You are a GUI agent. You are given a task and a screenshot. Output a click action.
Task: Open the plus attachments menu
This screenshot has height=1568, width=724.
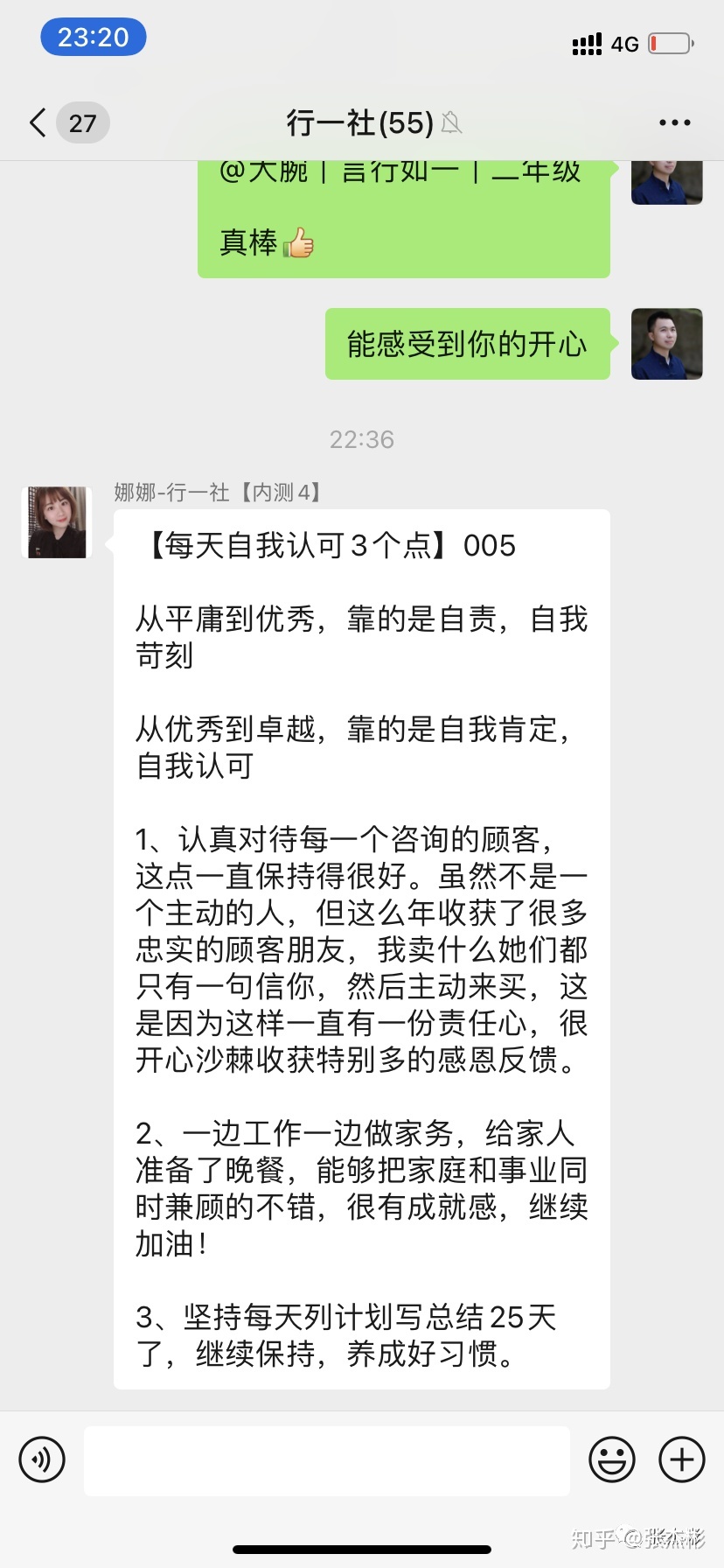pyautogui.click(x=681, y=1459)
